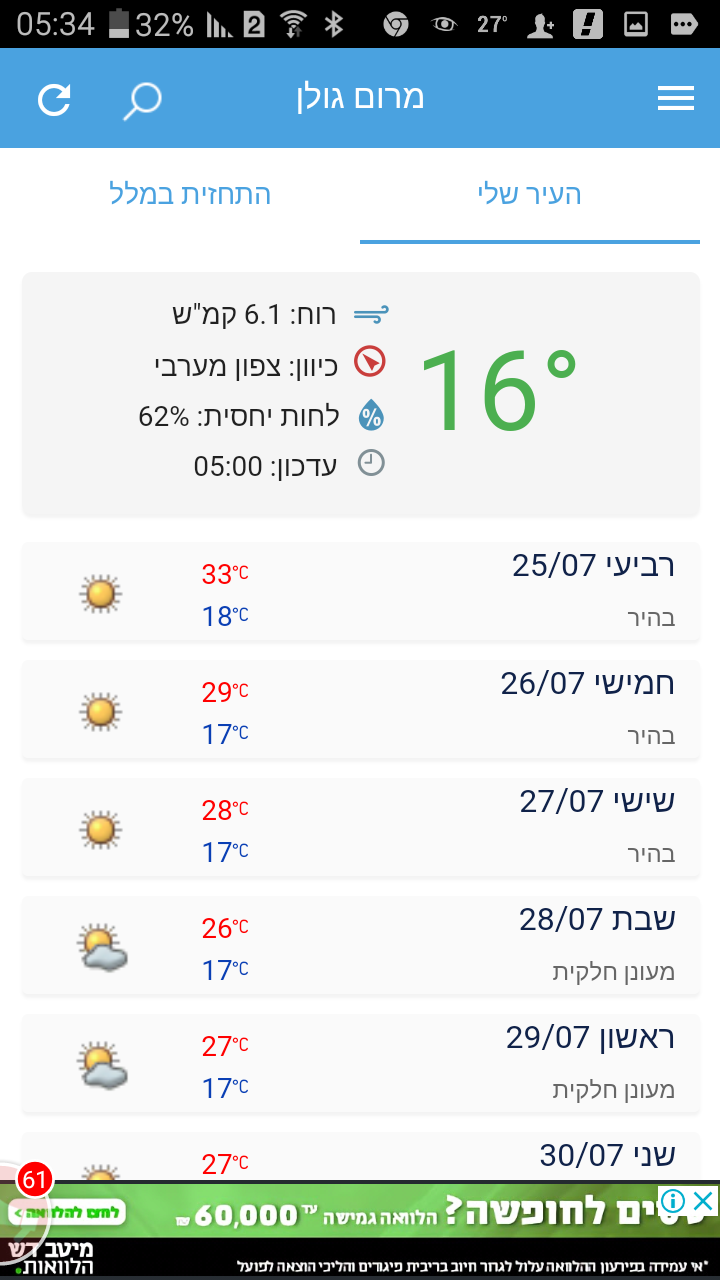Open forecast for רביעי 25/07
The width and height of the screenshot is (720, 1280).
[x=360, y=591]
